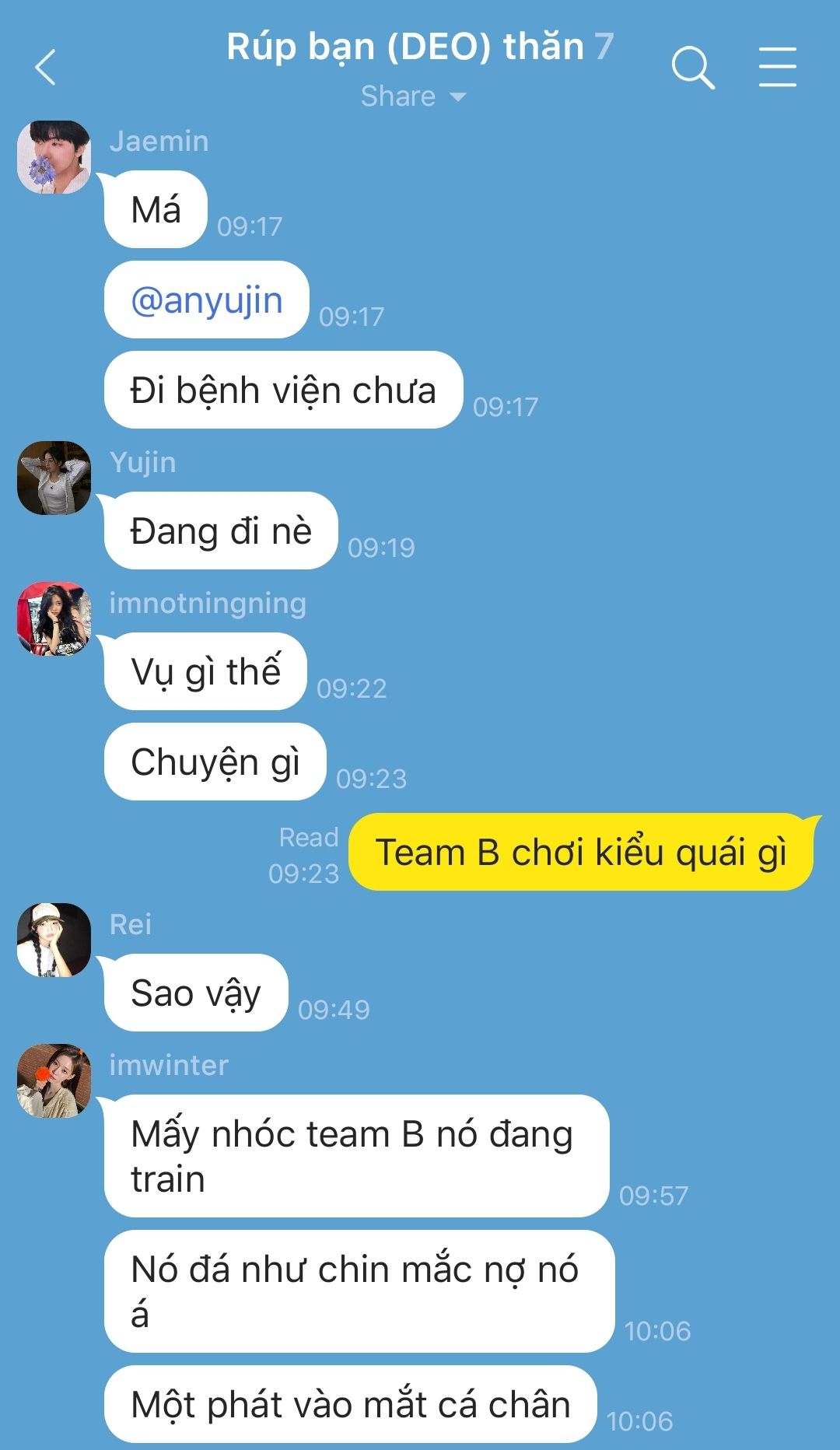Open imwinter's profile picture
This screenshot has height=1450, width=840.
tap(54, 1081)
